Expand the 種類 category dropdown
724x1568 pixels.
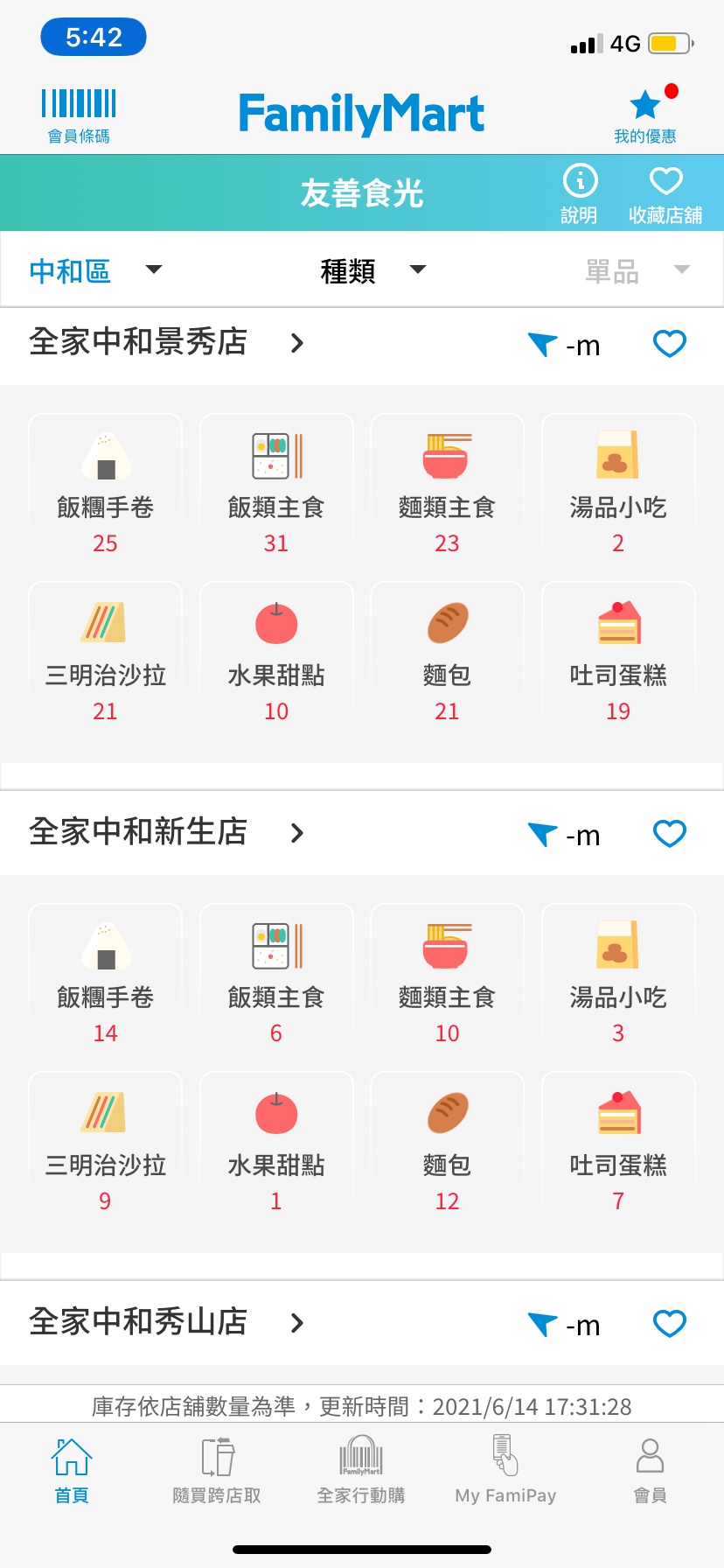pos(372,270)
